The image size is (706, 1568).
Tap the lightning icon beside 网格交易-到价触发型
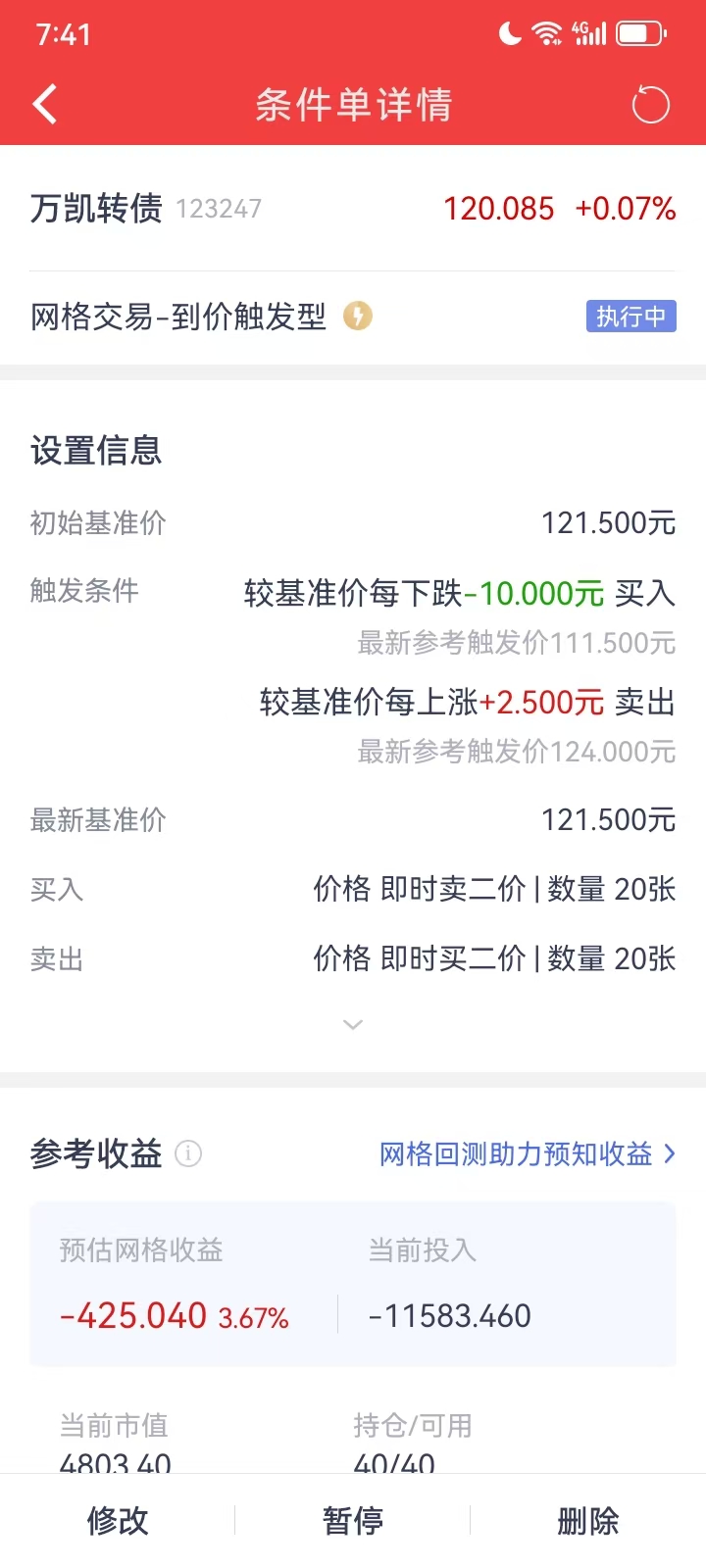pos(358,317)
